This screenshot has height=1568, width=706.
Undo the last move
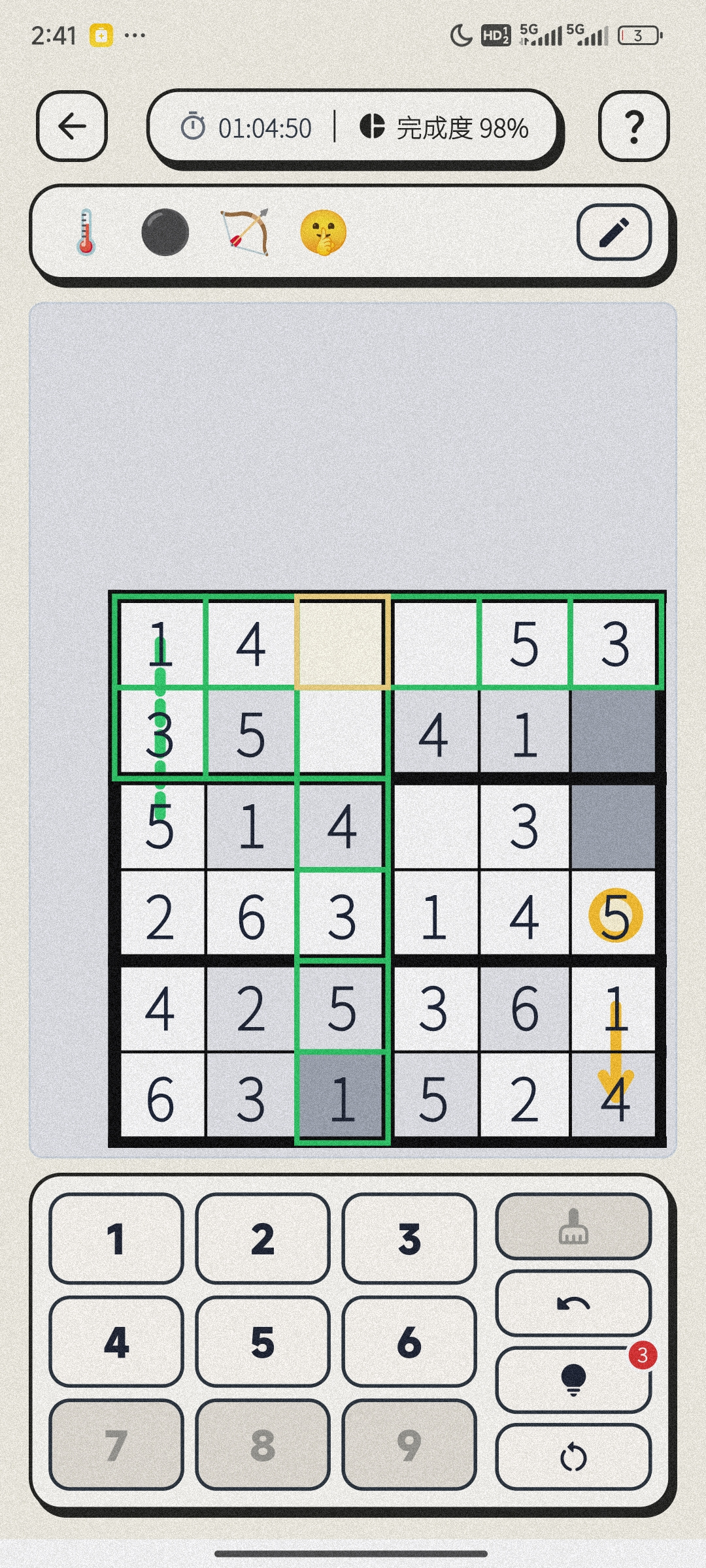point(573,1304)
